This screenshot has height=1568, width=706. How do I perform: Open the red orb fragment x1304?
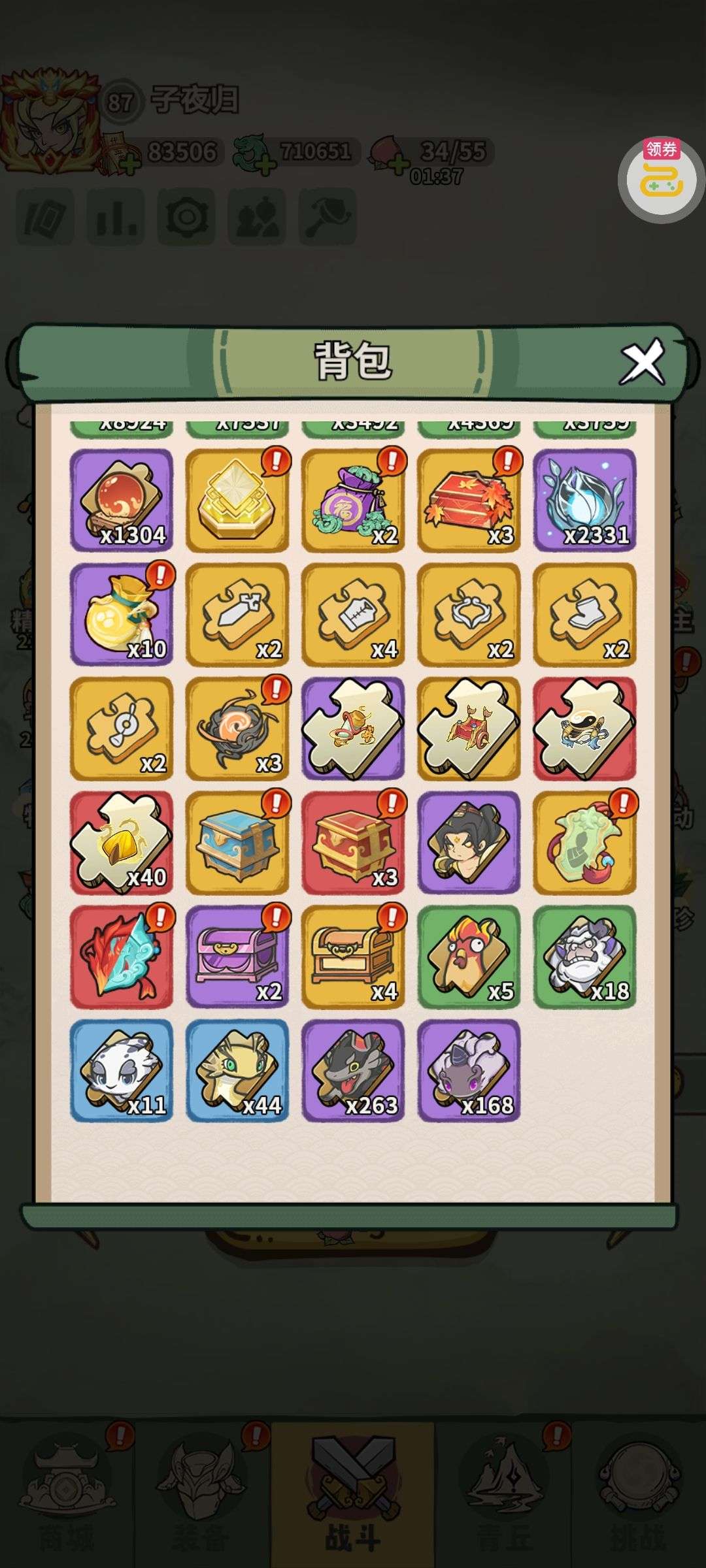coord(122,500)
